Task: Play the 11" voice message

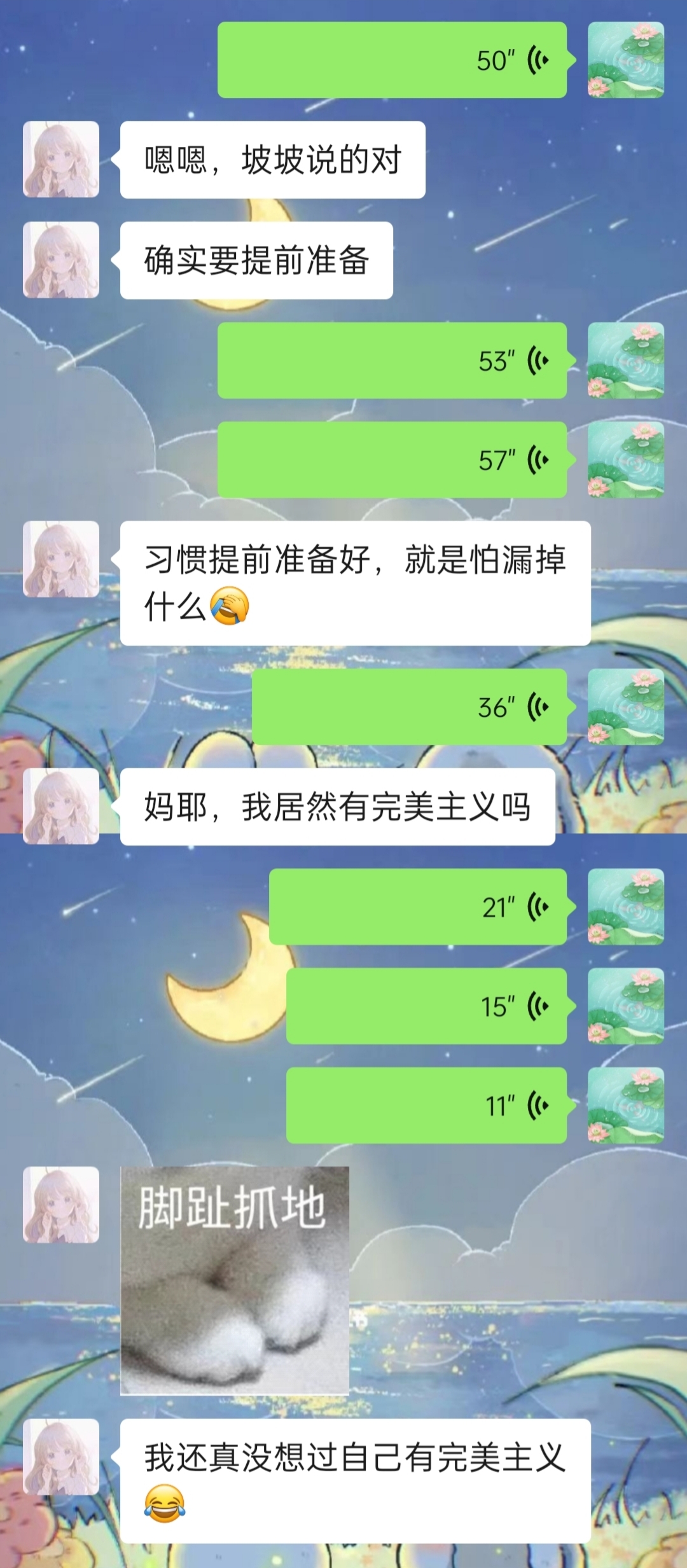Action: coord(426,1105)
